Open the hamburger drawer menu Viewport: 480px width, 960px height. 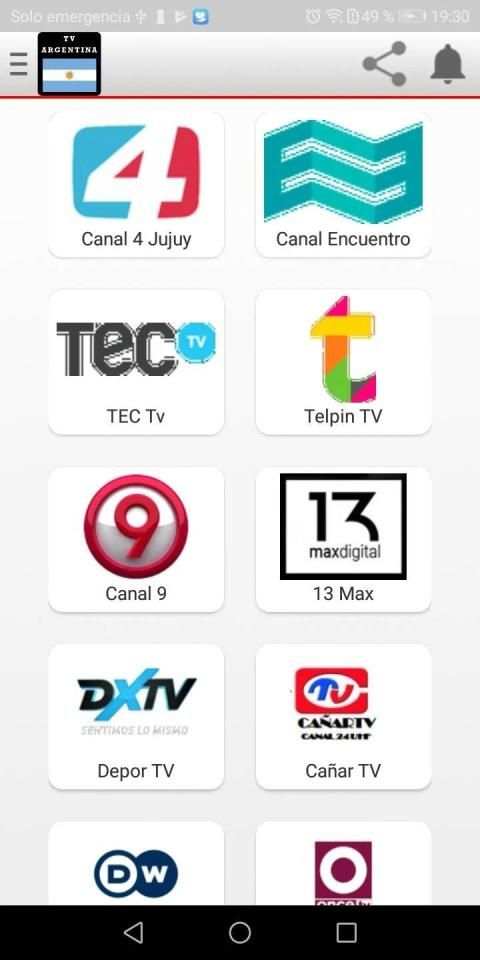point(18,64)
